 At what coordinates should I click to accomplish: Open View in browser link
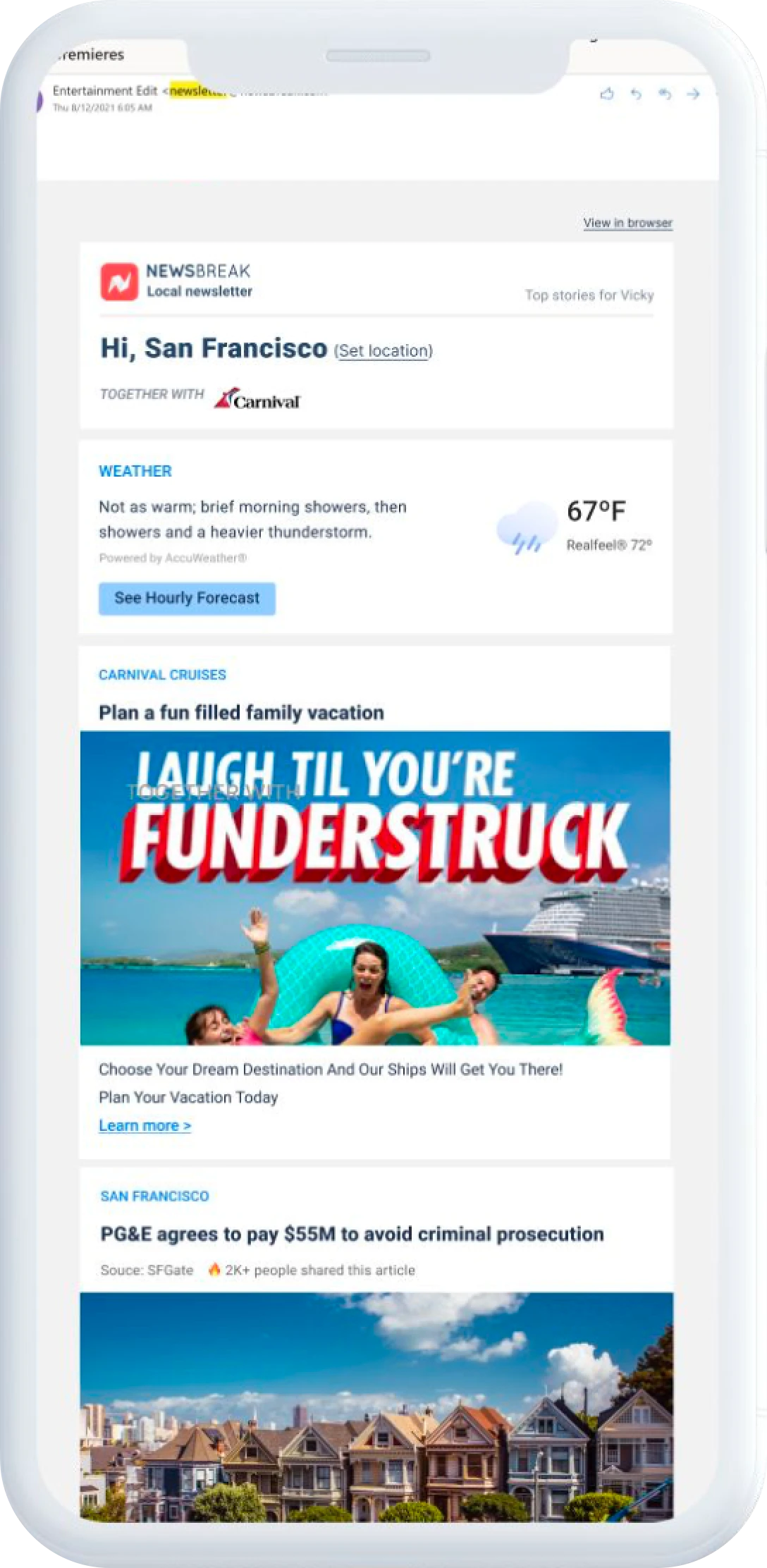click(x=627, y=223)
